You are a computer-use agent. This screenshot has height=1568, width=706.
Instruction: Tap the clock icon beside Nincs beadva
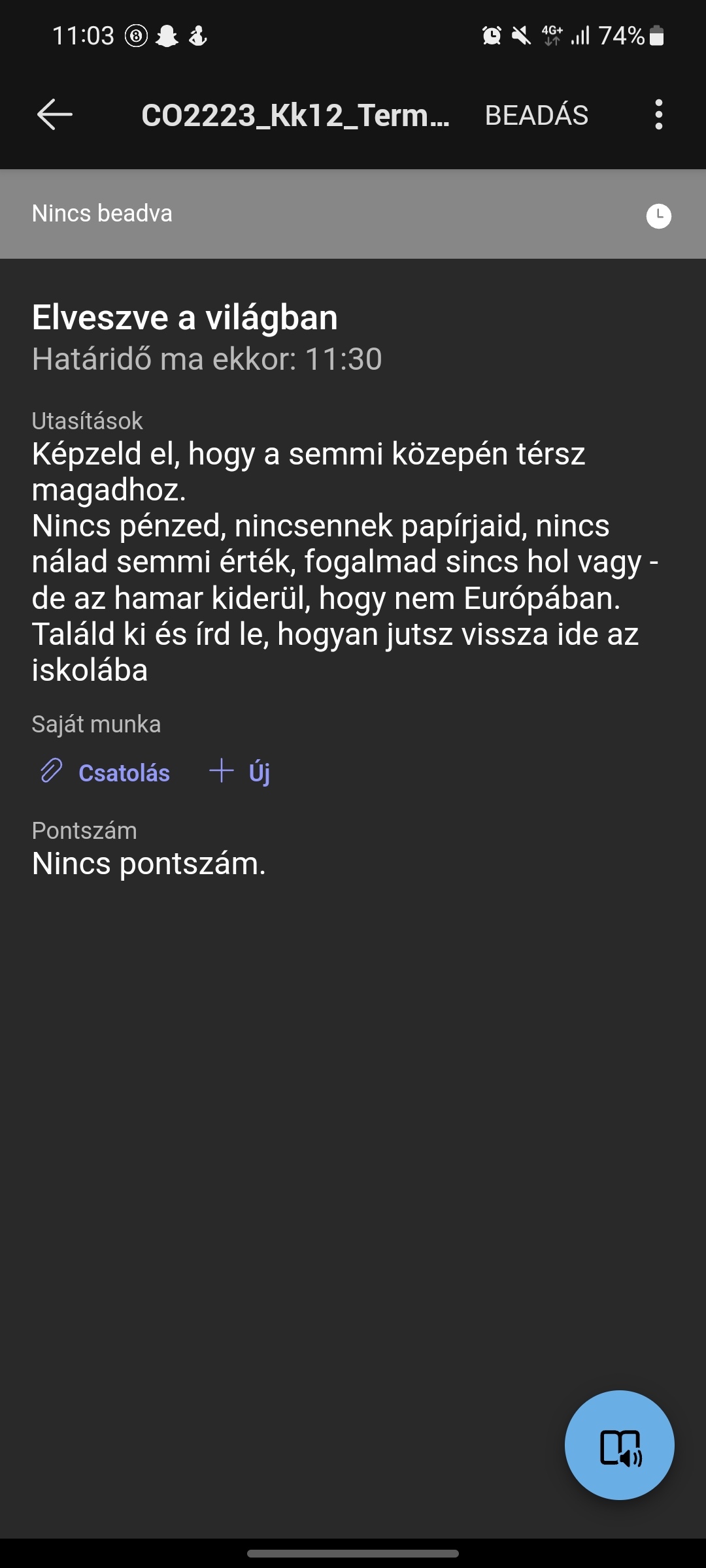tap(658, 216)
